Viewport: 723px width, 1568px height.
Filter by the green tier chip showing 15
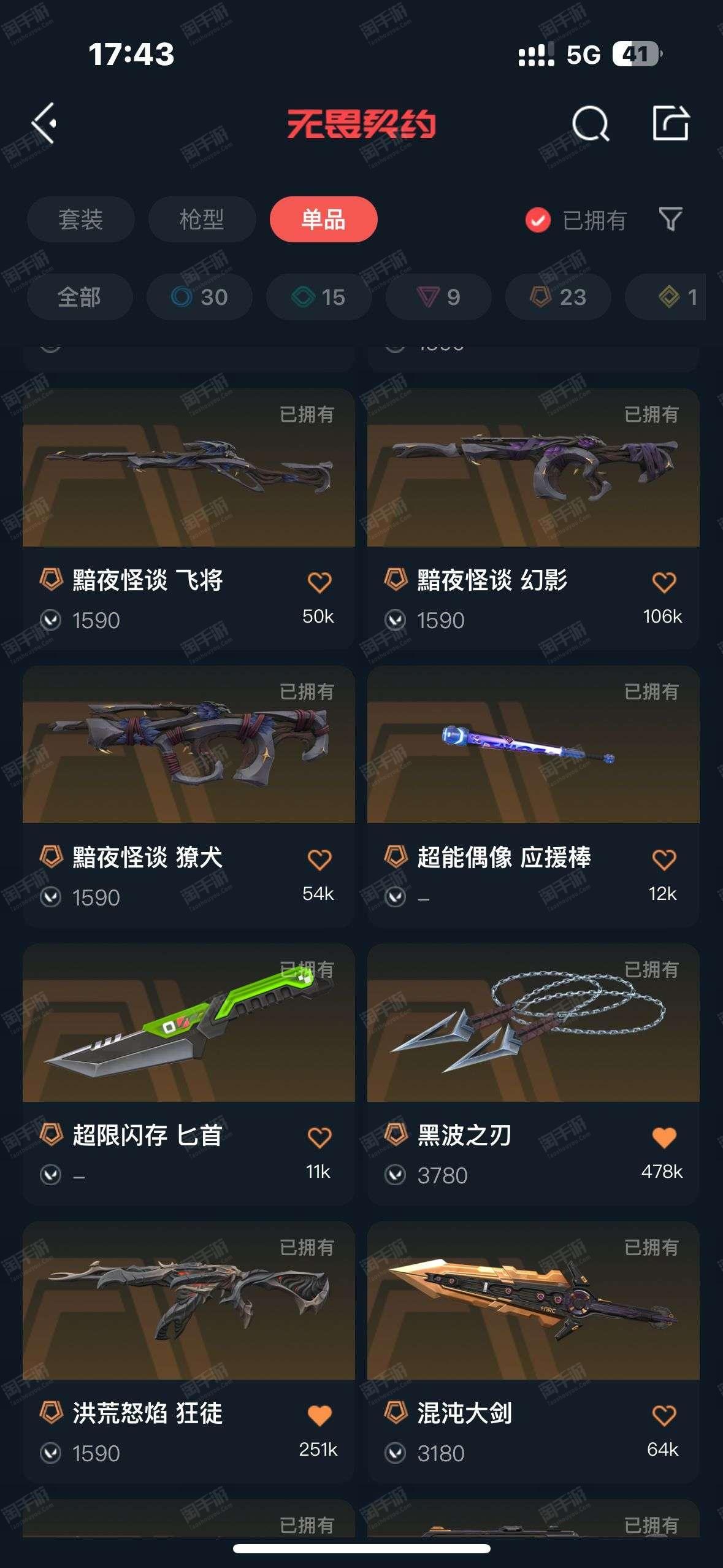(318, 298)
